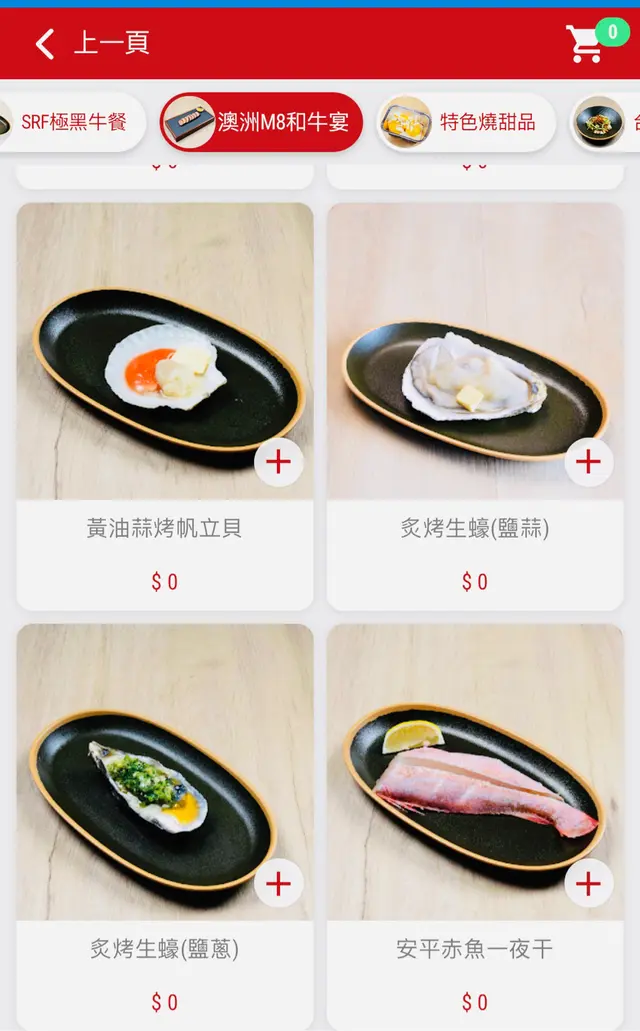The width and height of the screenshot is (640, 1031).
Task: Add 炙烤生蠔(鹽蔥) to cart
Action: click(x=278, y=883)
